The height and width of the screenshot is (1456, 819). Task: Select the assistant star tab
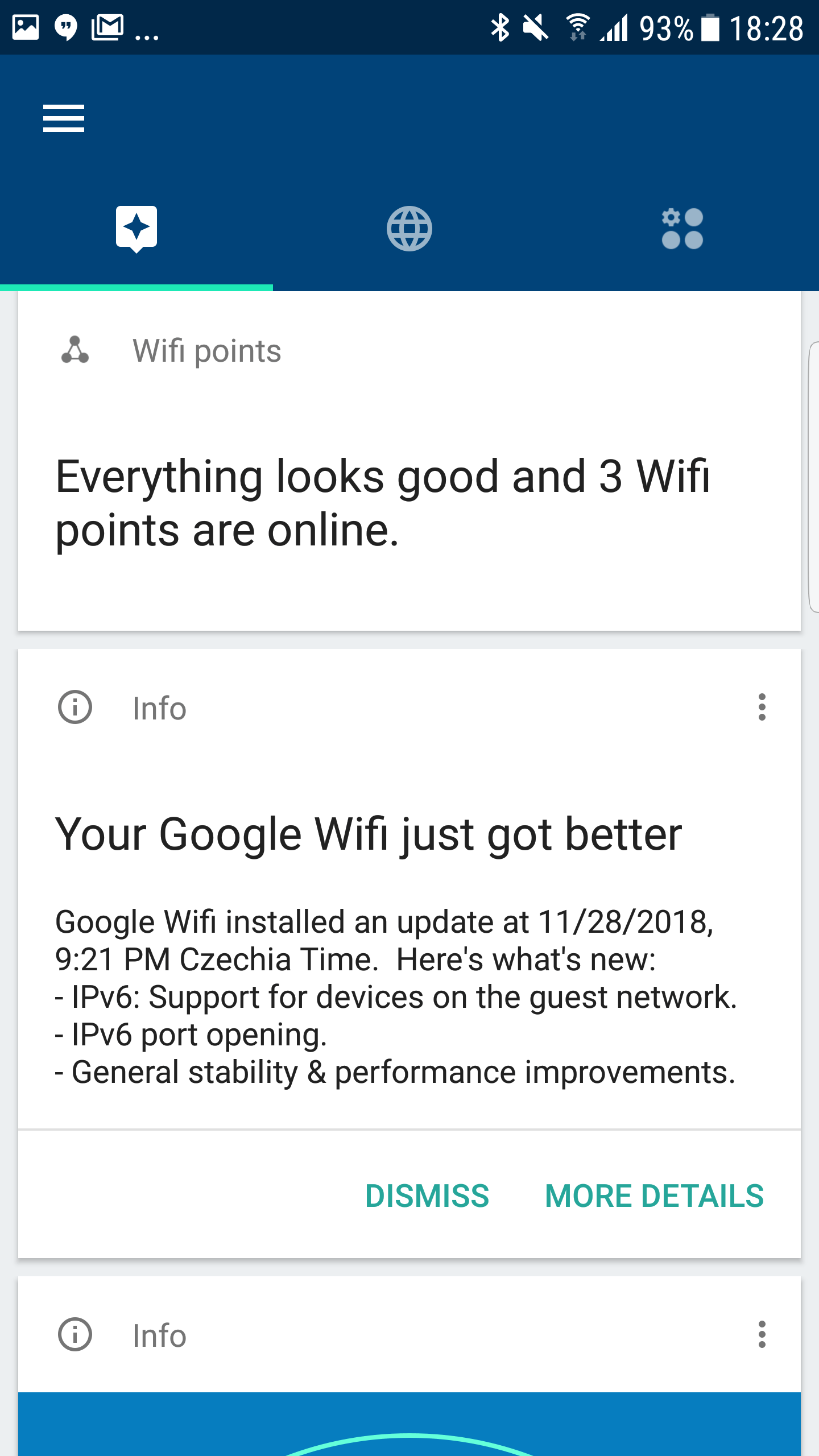[136, 229]
